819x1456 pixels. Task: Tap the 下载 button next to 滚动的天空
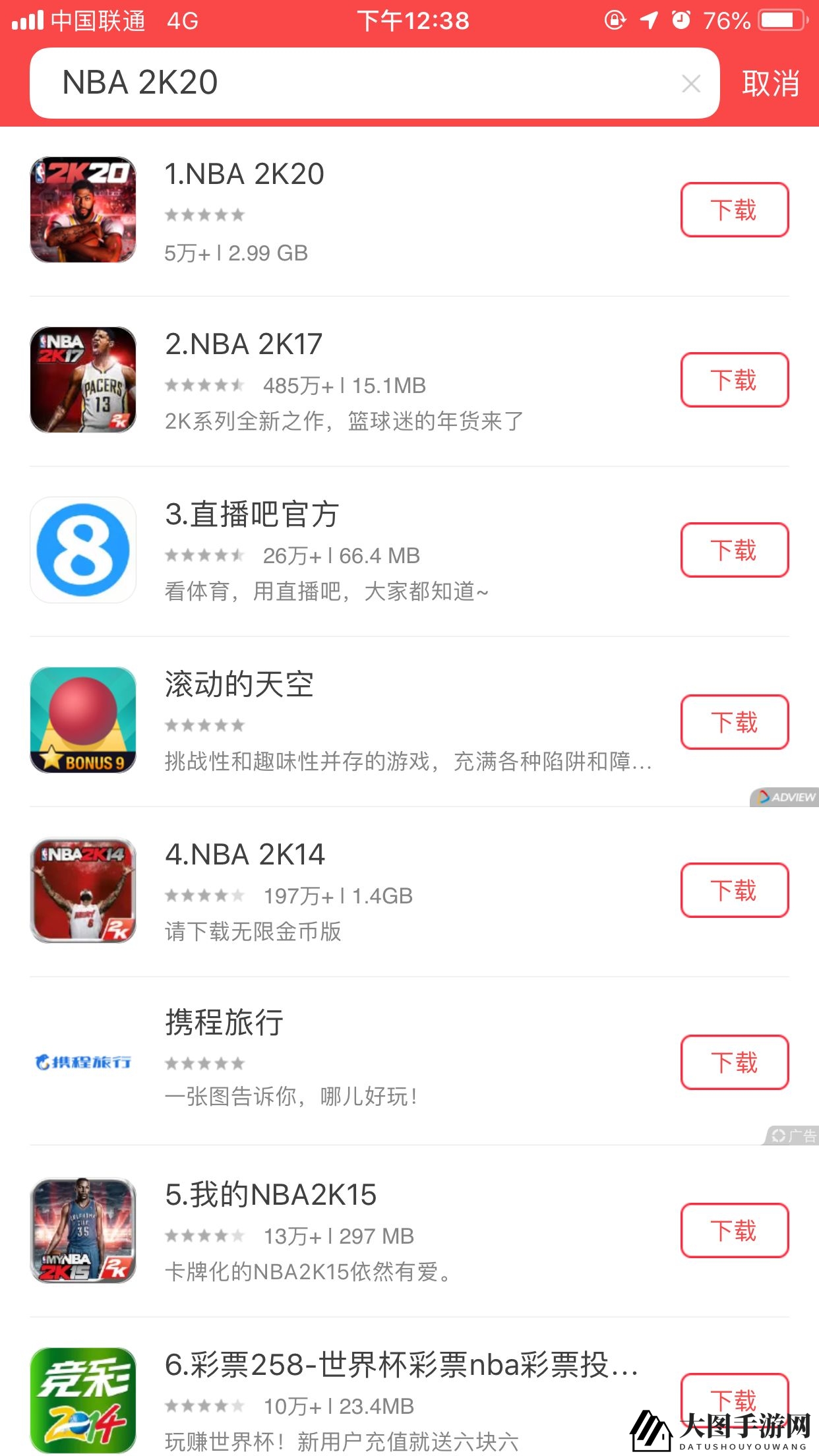point(734,722)
